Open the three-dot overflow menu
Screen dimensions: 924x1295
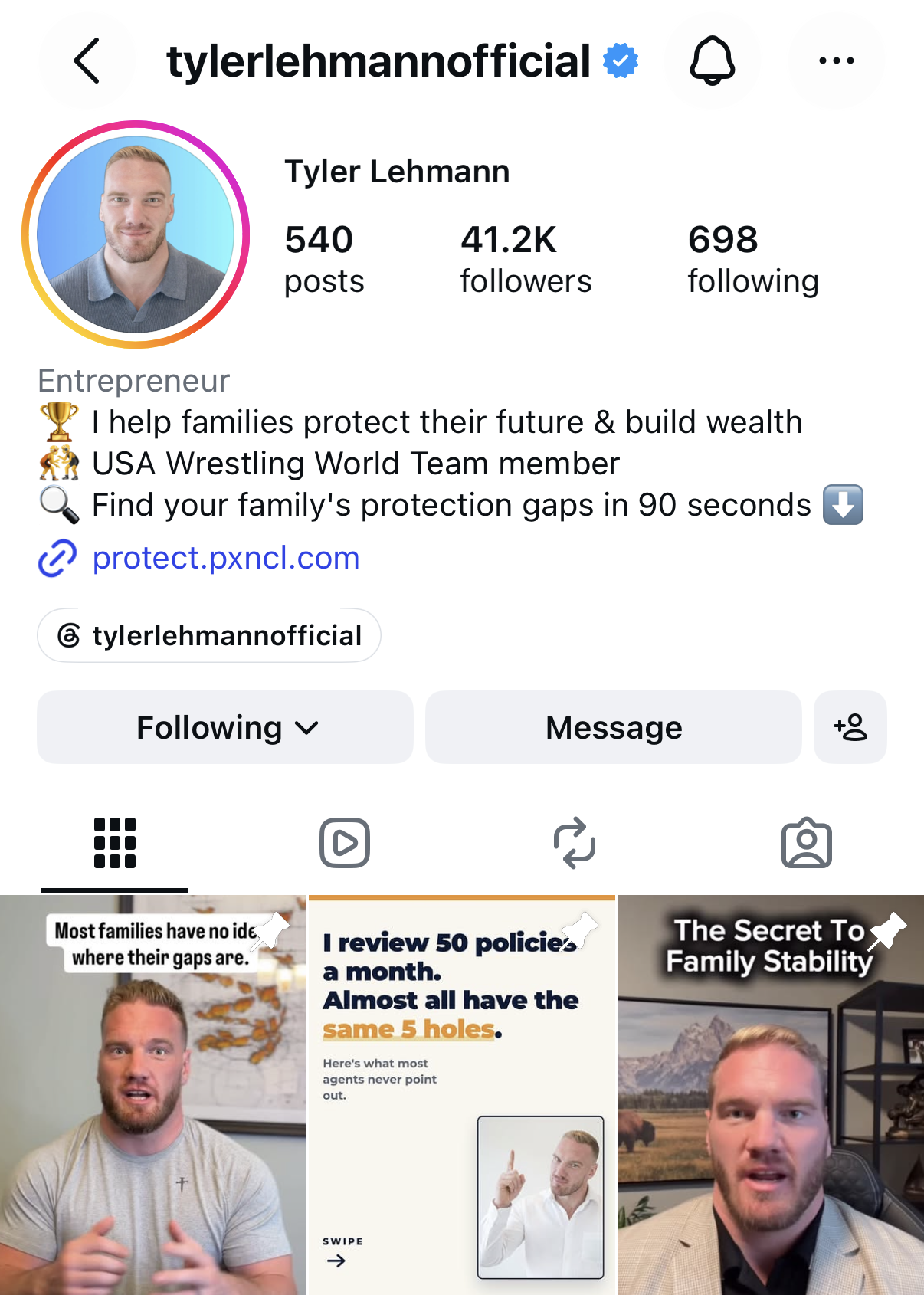837,61
